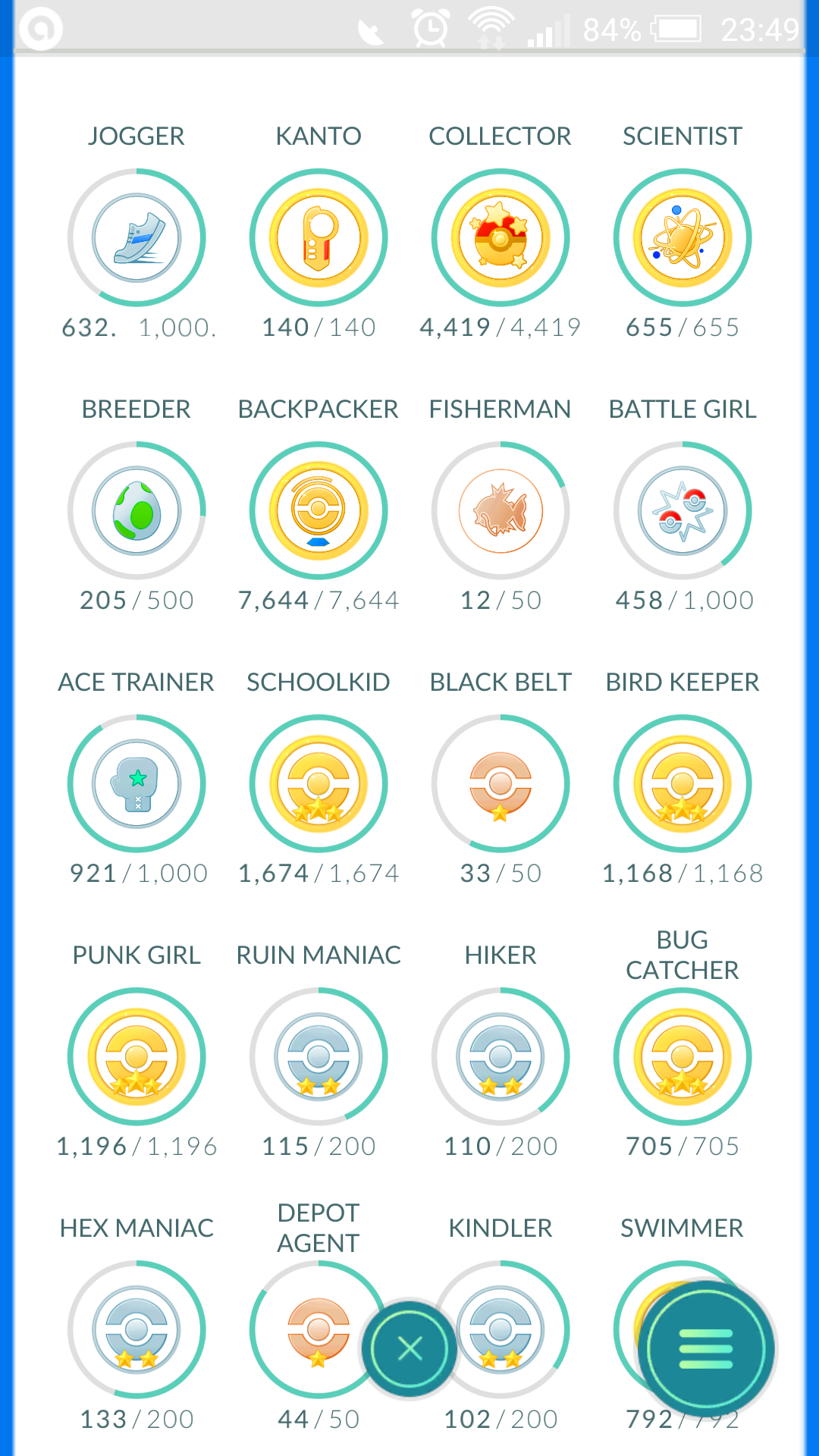View the Kanto medal details
This screenshot has height=1456, width=819.
click(318, 237)
